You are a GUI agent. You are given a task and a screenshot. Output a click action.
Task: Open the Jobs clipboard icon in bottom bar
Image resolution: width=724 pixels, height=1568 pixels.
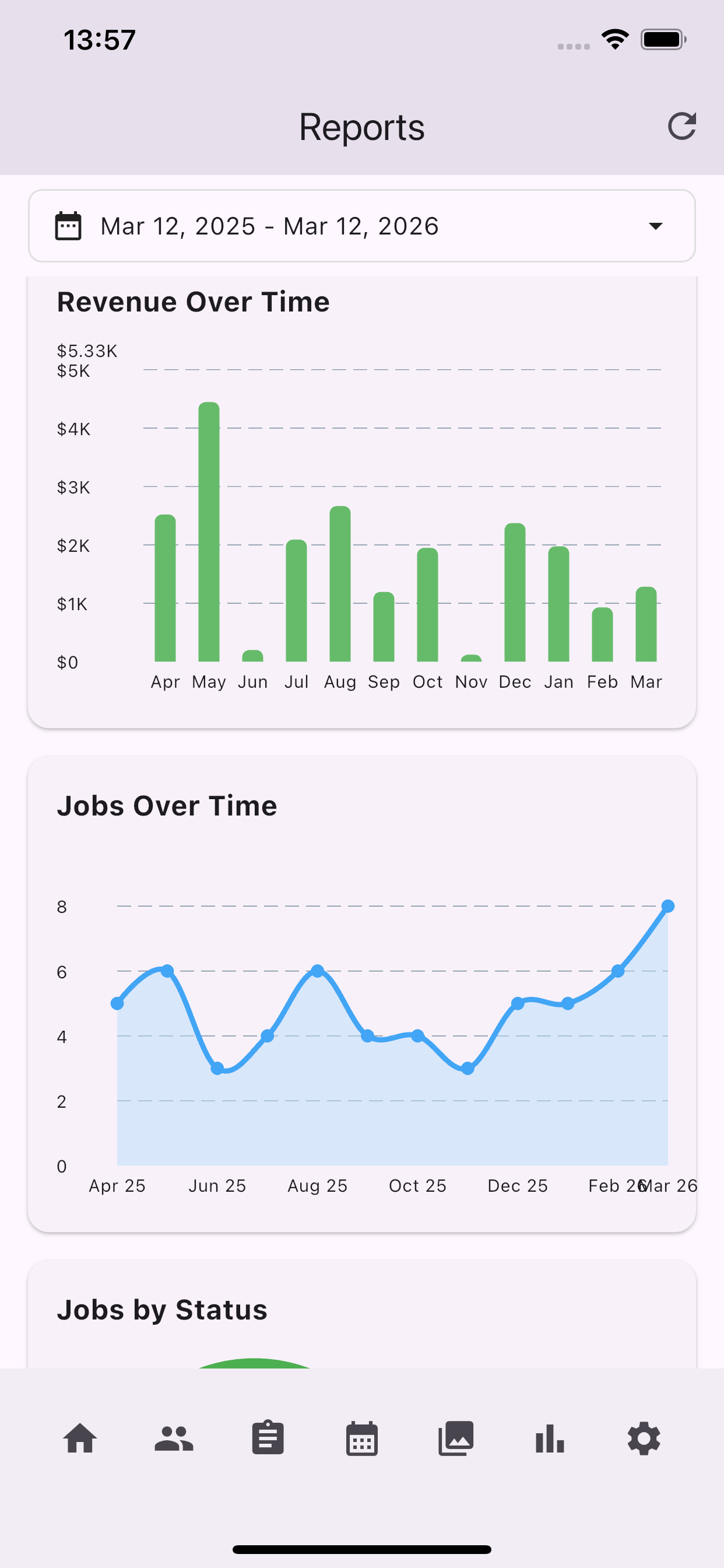point(268,1438)
